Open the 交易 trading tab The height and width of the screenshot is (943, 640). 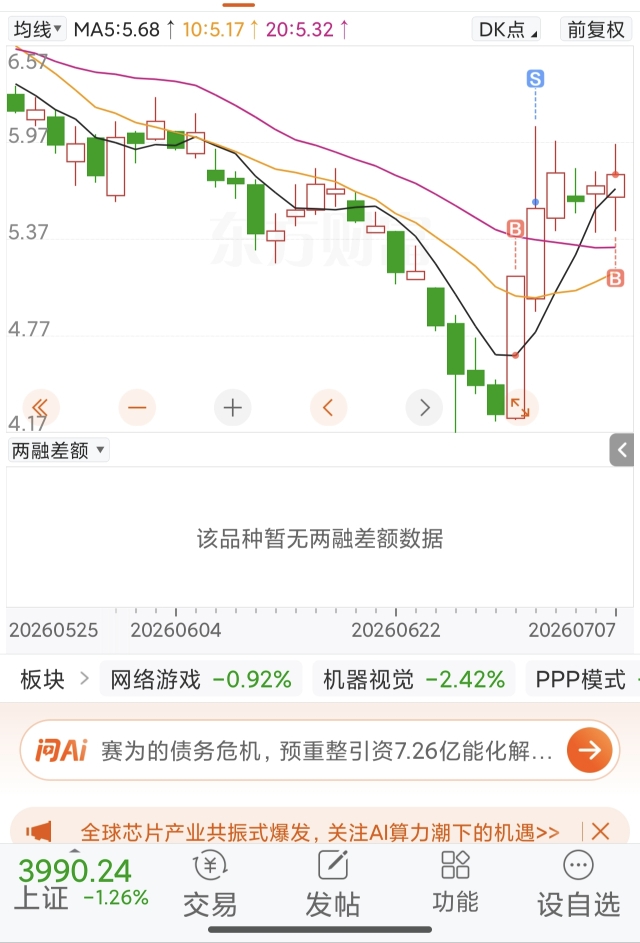pyautogui.click(x=210, y=883)
